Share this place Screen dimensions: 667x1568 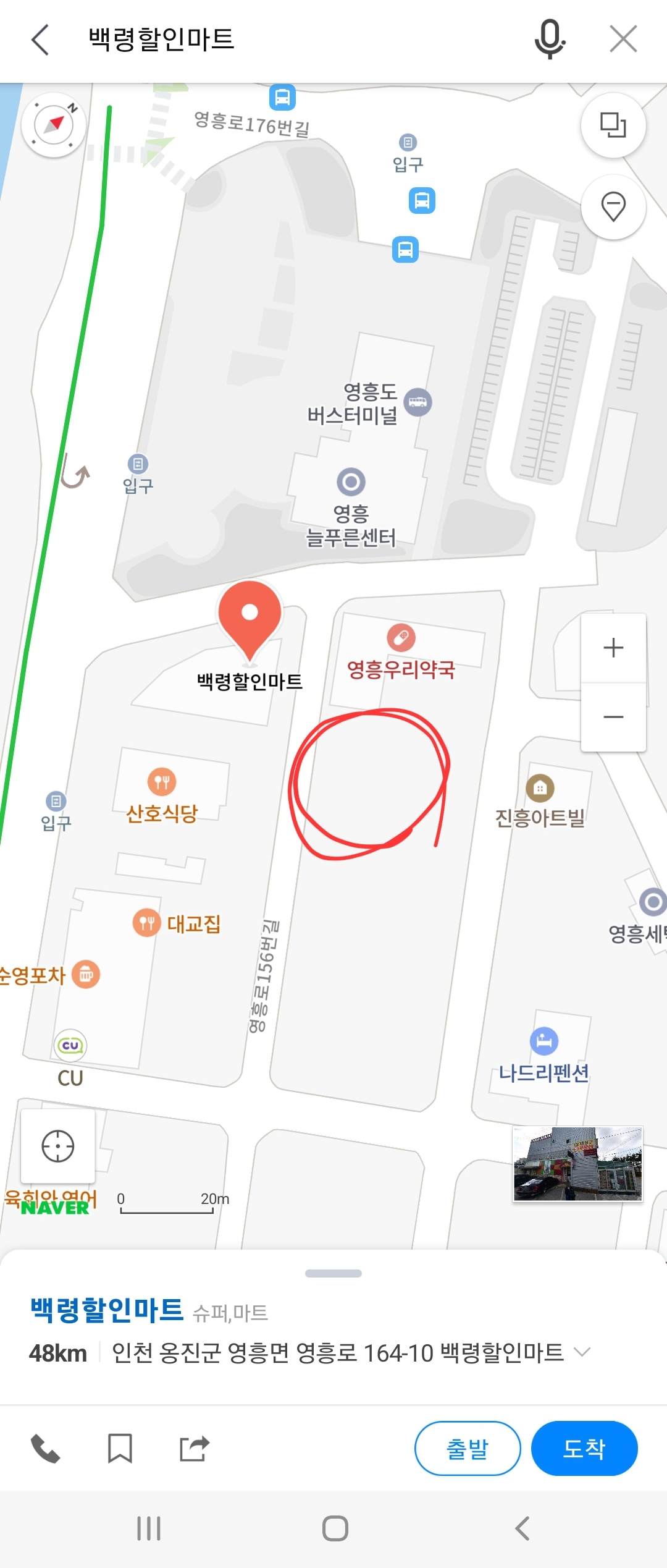coord(194,1448)
